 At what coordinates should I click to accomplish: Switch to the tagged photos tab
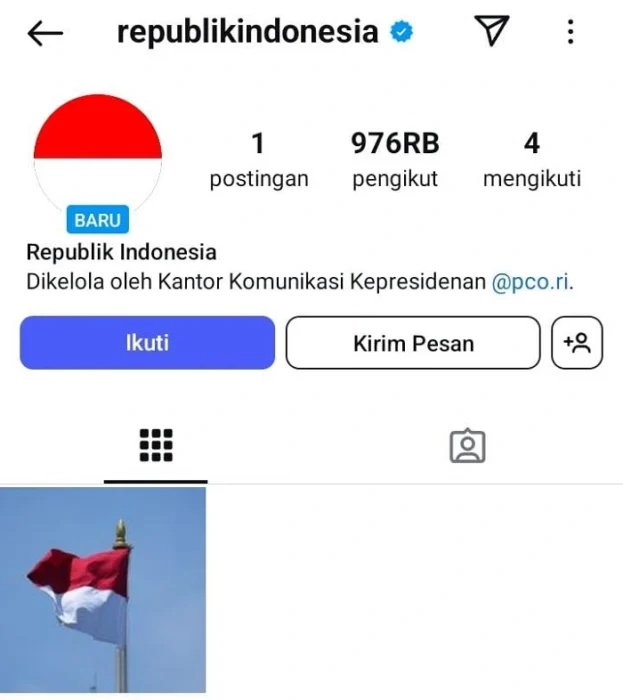tap(467, 446)
